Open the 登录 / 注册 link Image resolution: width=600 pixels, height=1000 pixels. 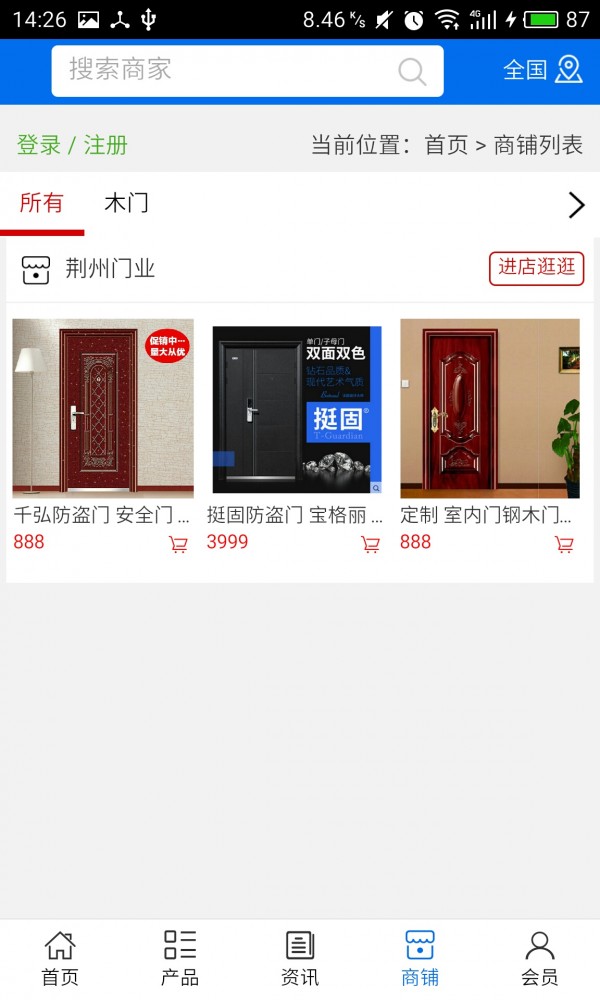click(72, 145)
